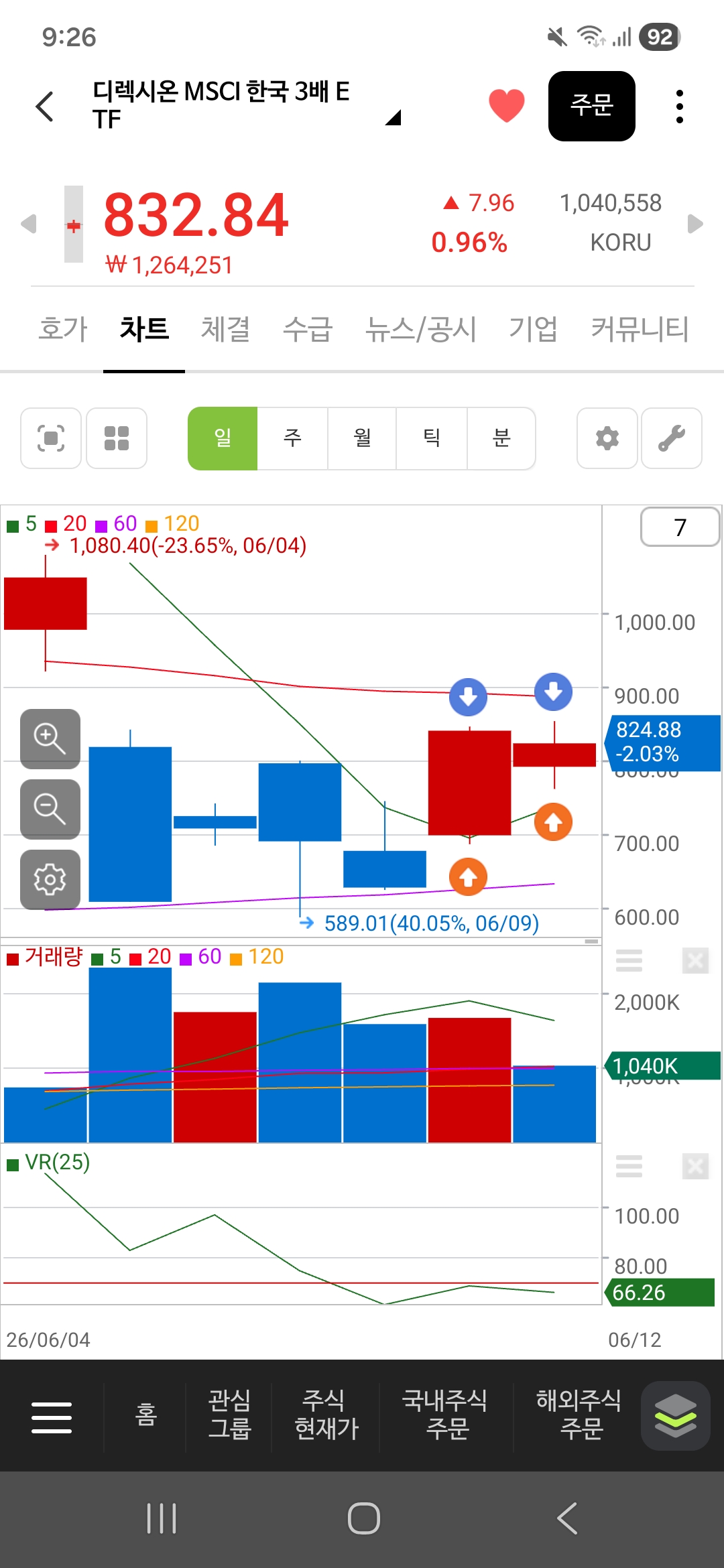Tap the 주문 order button

[x=591, y=106]
